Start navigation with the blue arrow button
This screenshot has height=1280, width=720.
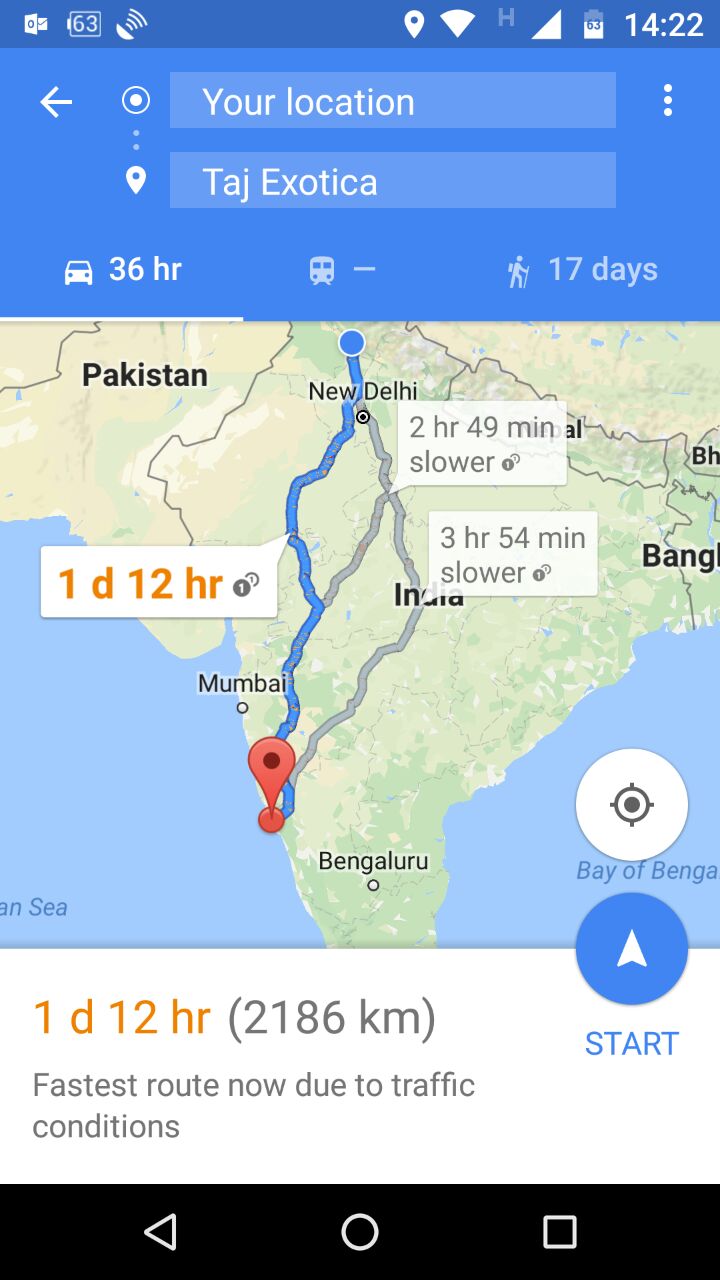click(632, 950)
